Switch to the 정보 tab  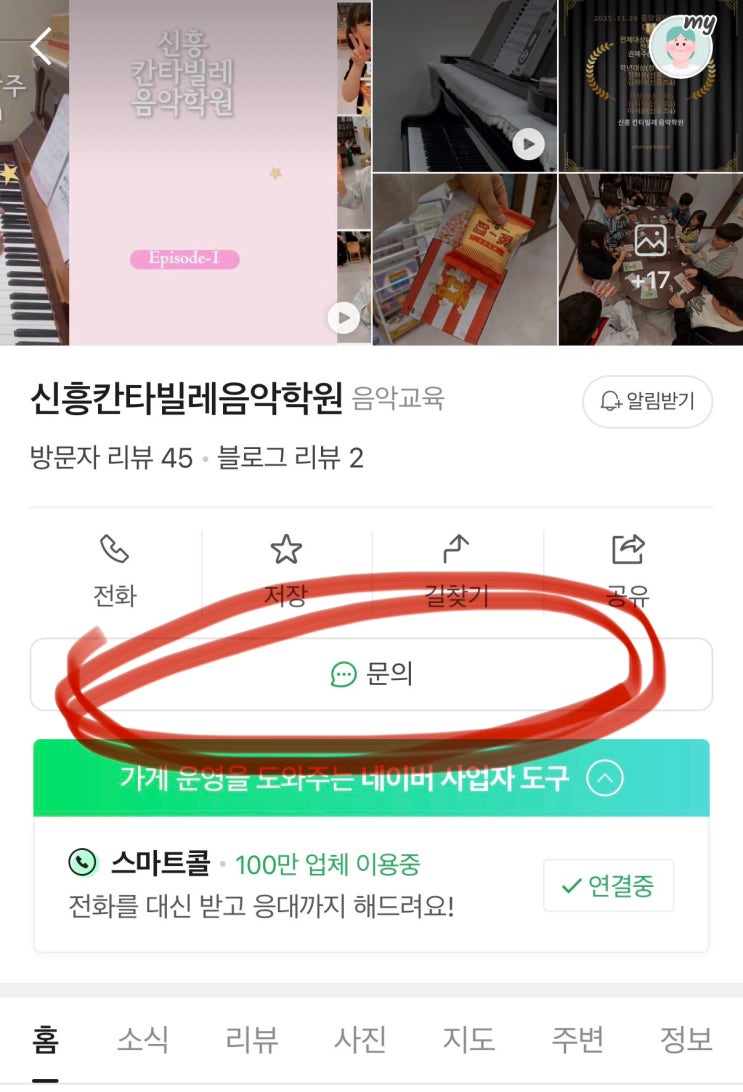pyautogui.click(x=686, y=1040)
